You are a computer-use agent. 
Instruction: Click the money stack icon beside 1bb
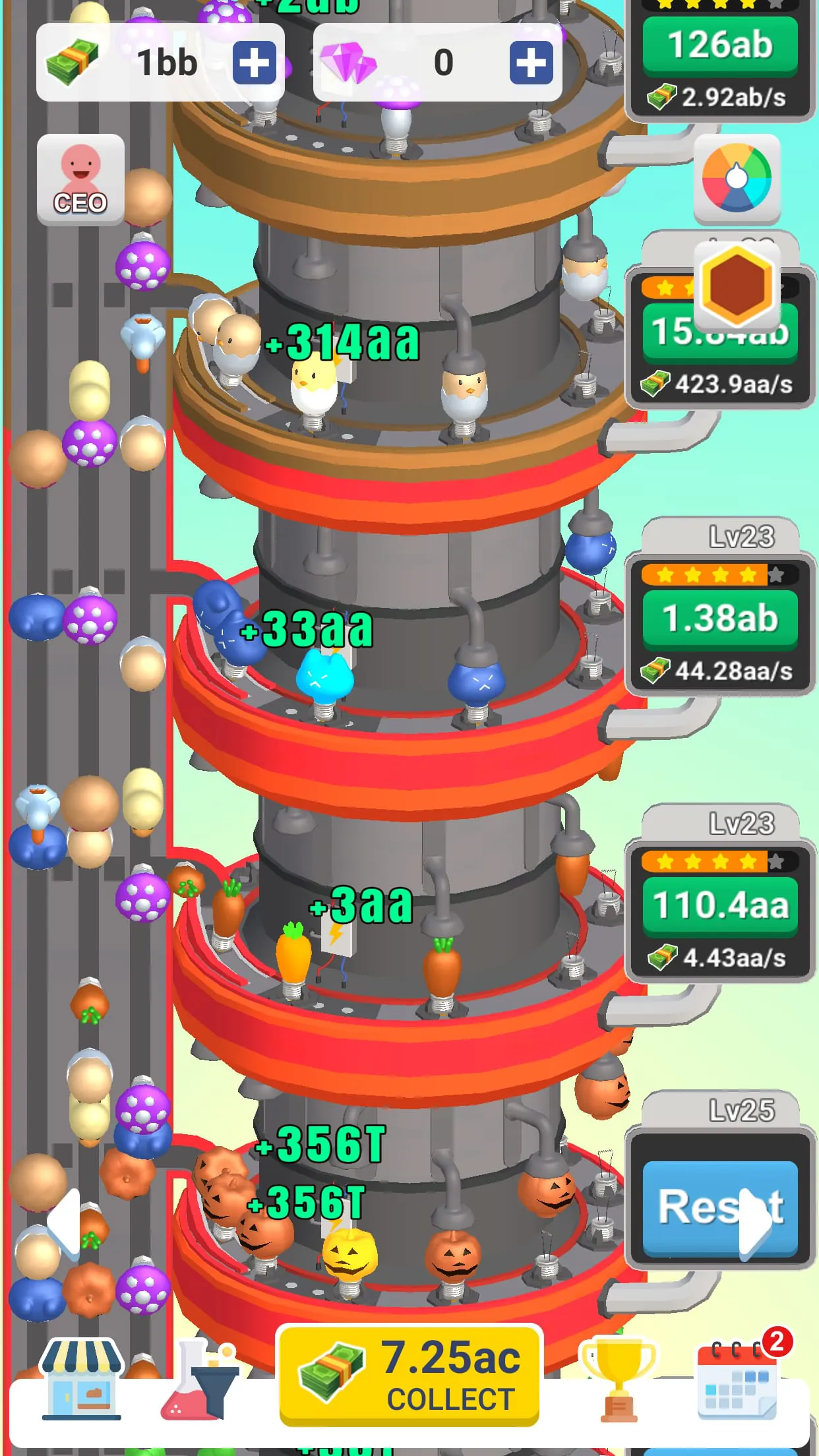(73, 63)
